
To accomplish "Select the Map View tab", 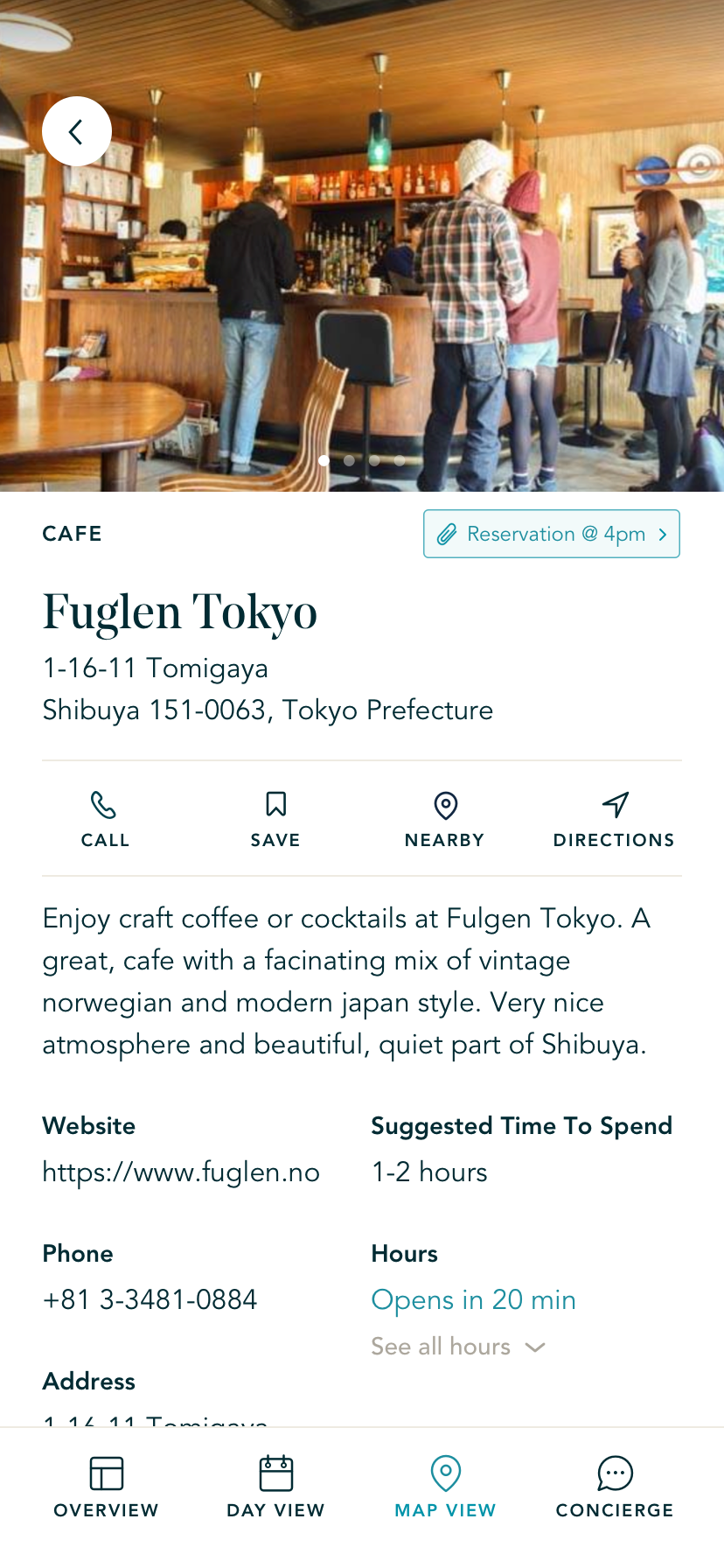I will (445, 1487).
